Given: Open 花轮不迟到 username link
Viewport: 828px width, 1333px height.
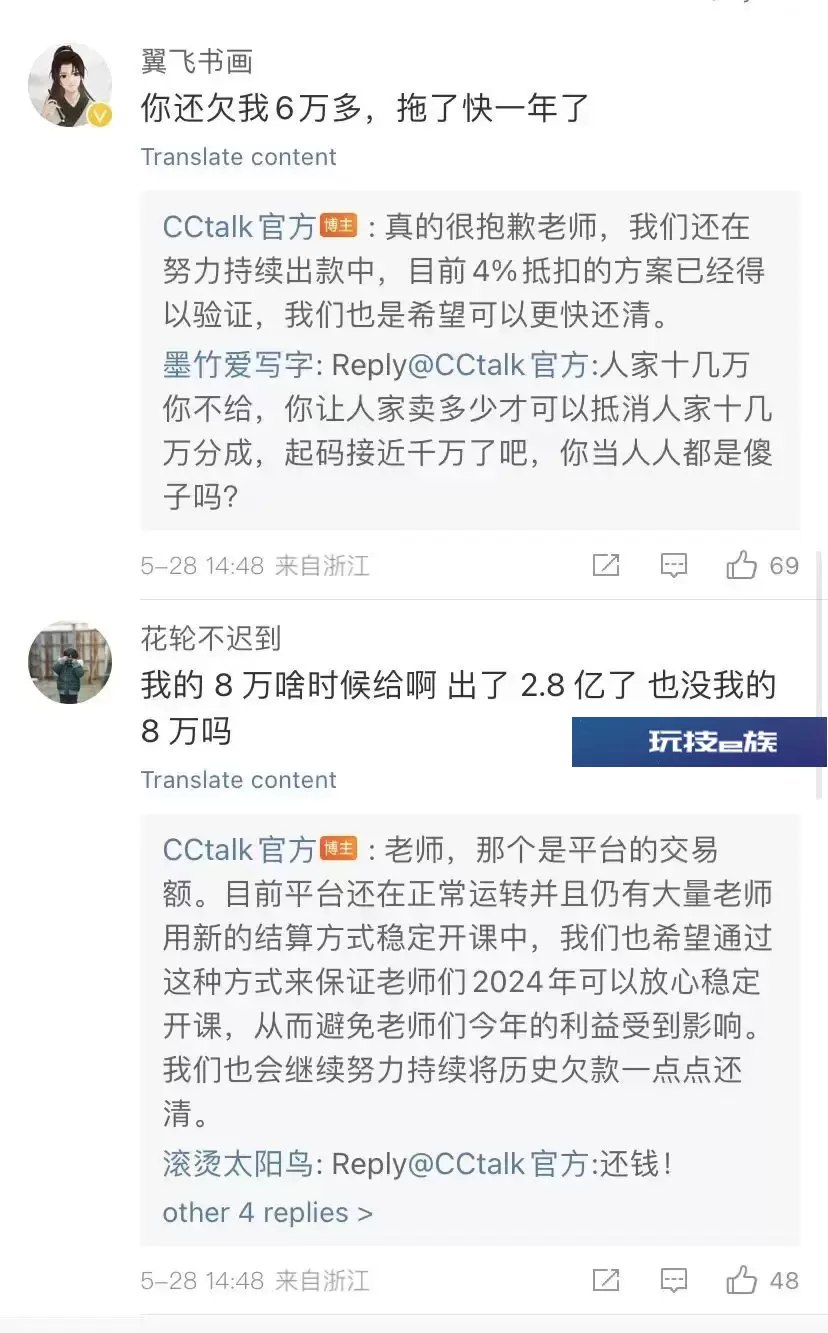Looking at the screenshot, I should click(x=211, y=638).
